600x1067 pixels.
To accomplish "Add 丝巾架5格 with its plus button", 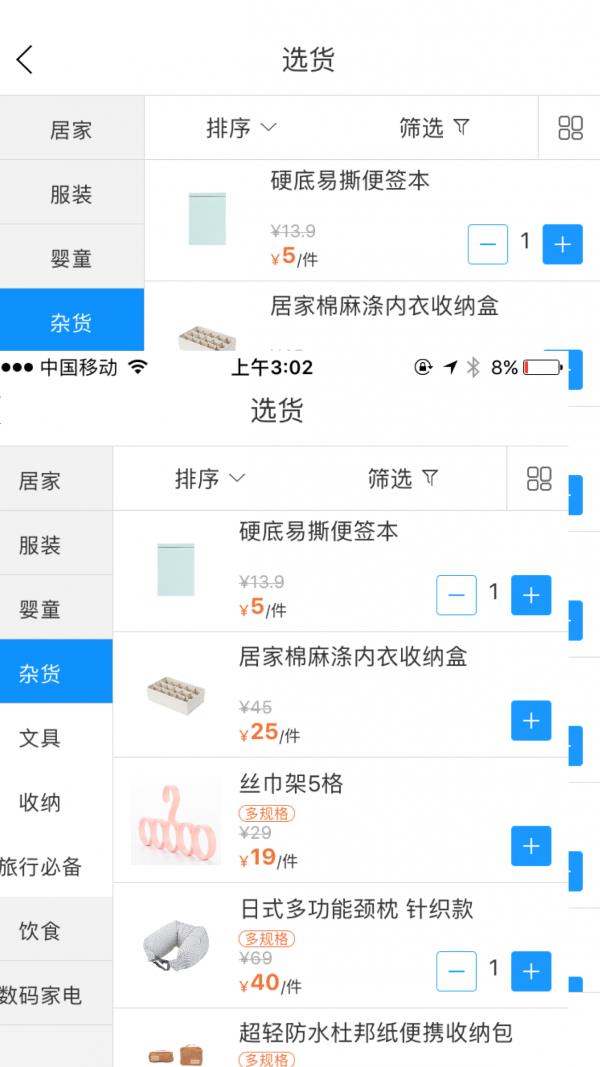I will (x=531, y=846).
